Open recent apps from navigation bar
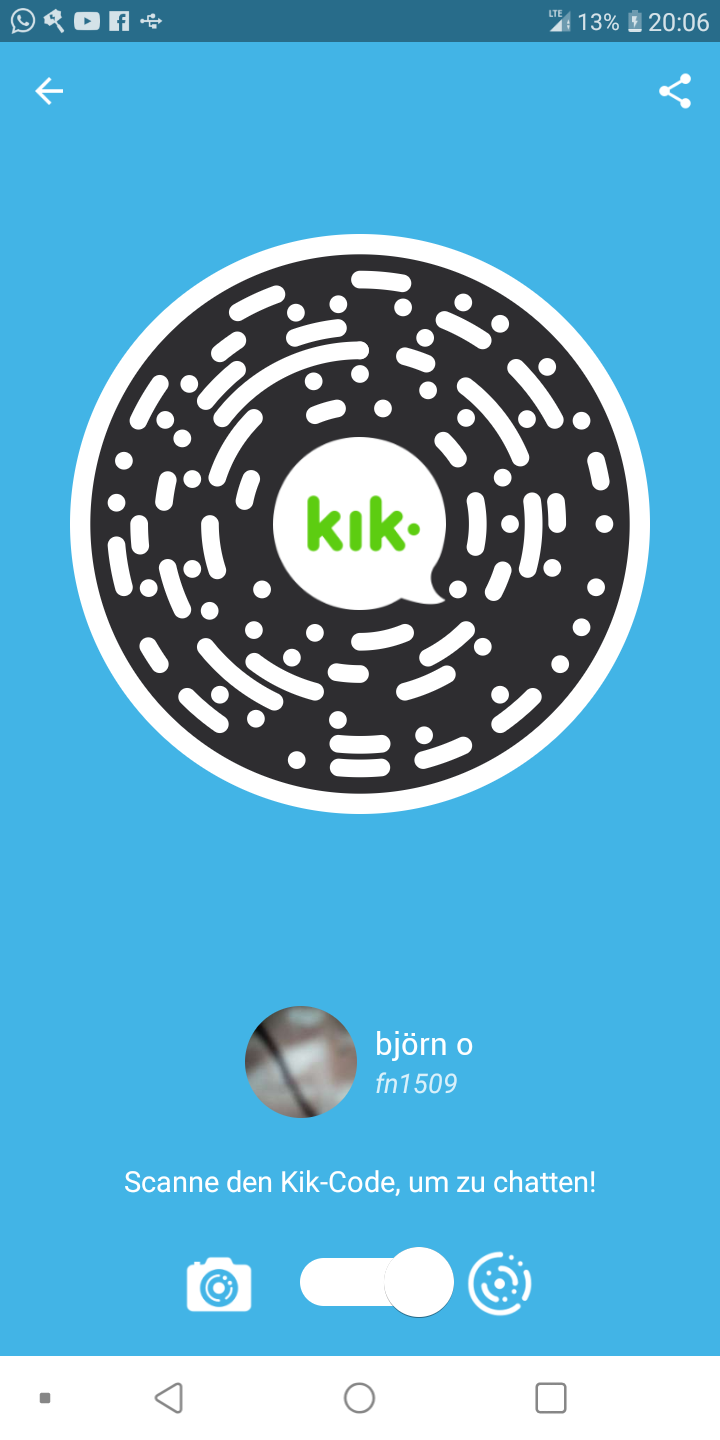 tap(550, 1397)
